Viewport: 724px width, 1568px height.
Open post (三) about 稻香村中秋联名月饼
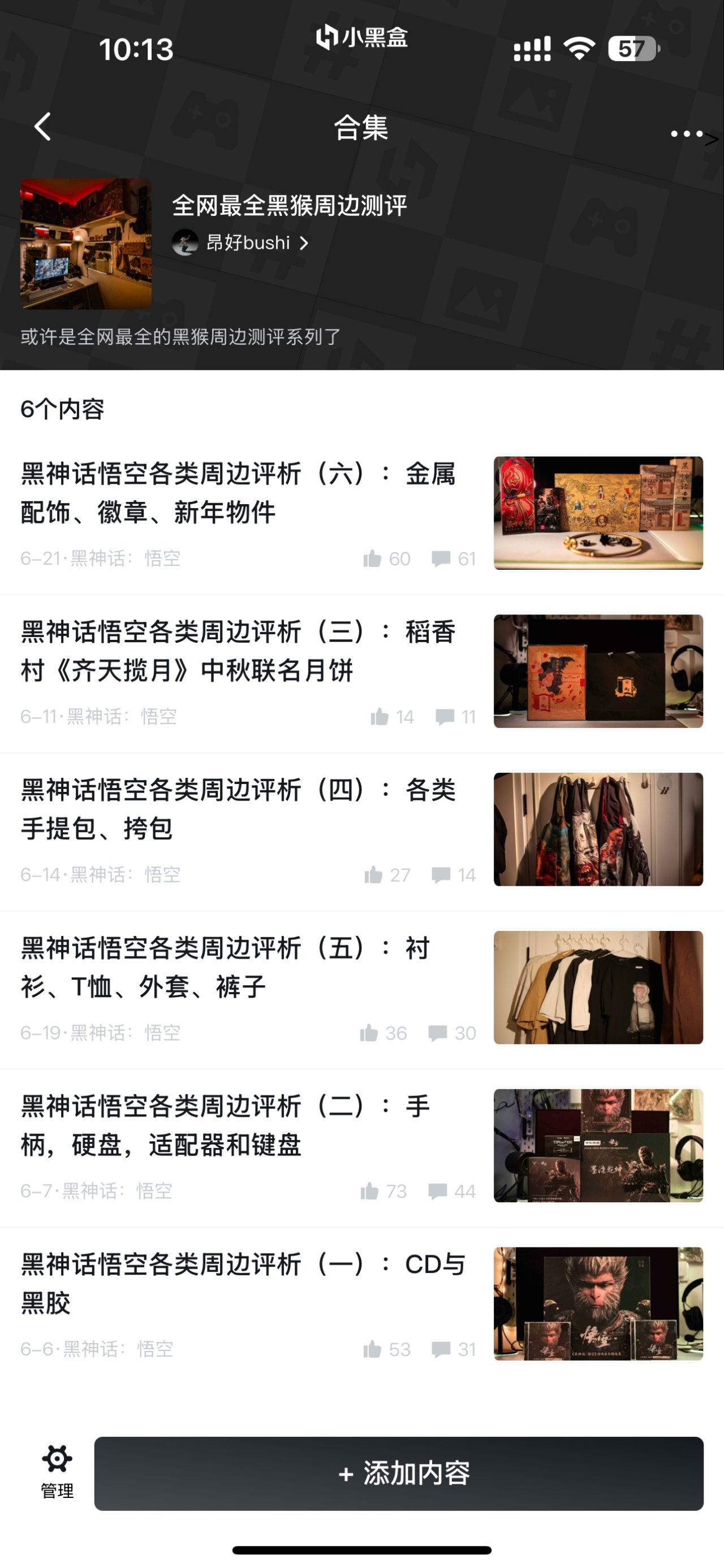238,651
